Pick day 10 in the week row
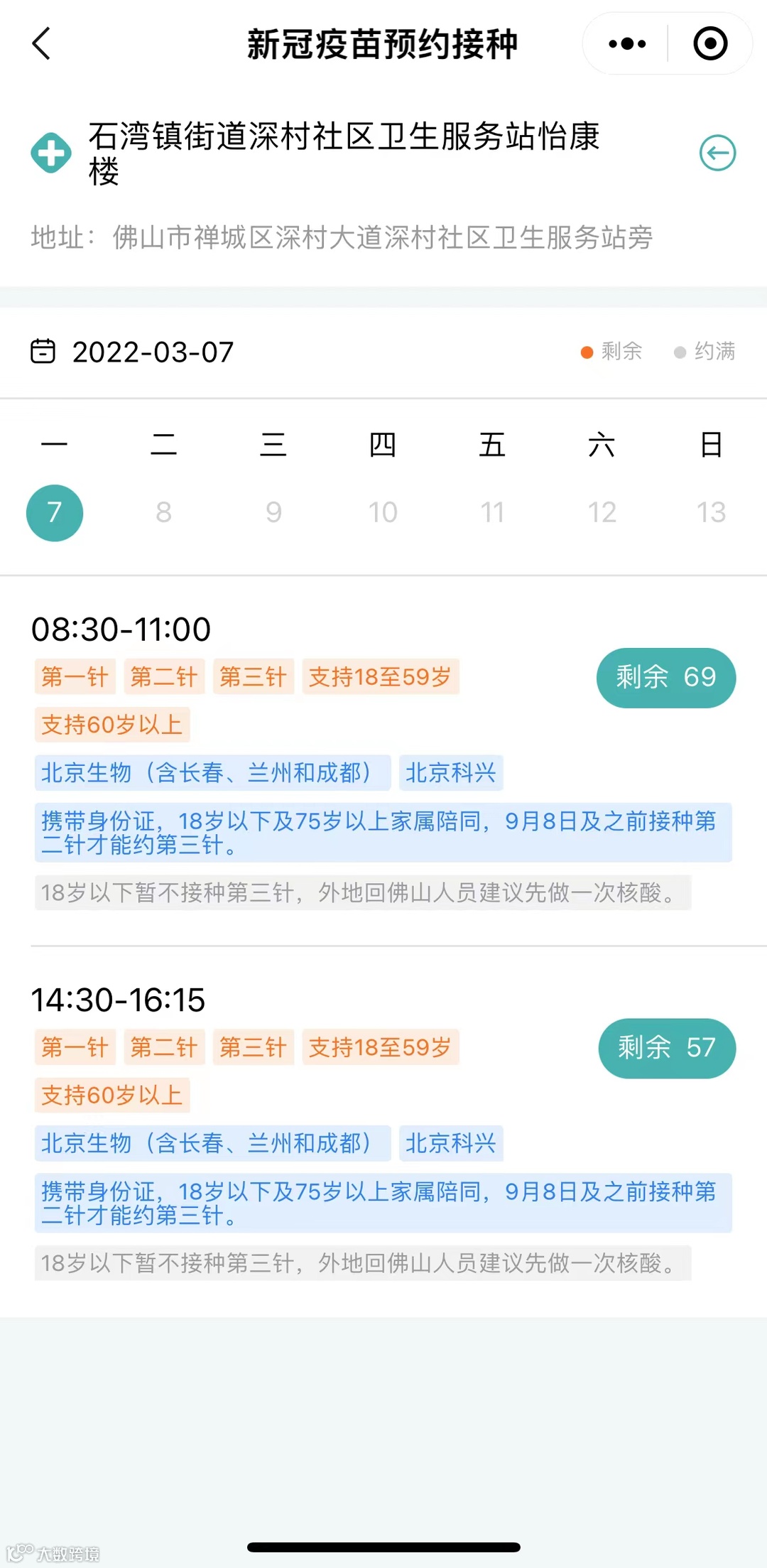Viewport: 767px width, 1568px height. (383, 512)
